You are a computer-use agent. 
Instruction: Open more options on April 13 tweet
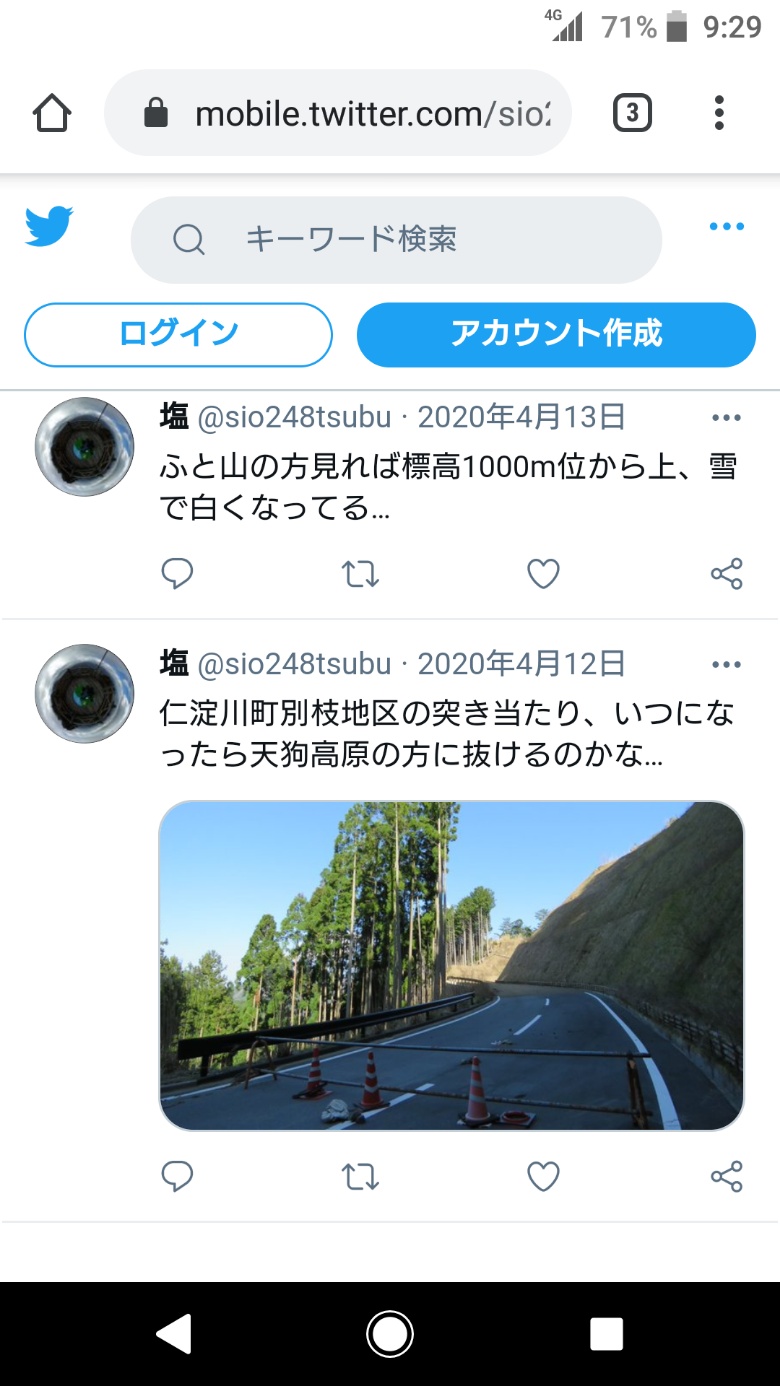726,417
